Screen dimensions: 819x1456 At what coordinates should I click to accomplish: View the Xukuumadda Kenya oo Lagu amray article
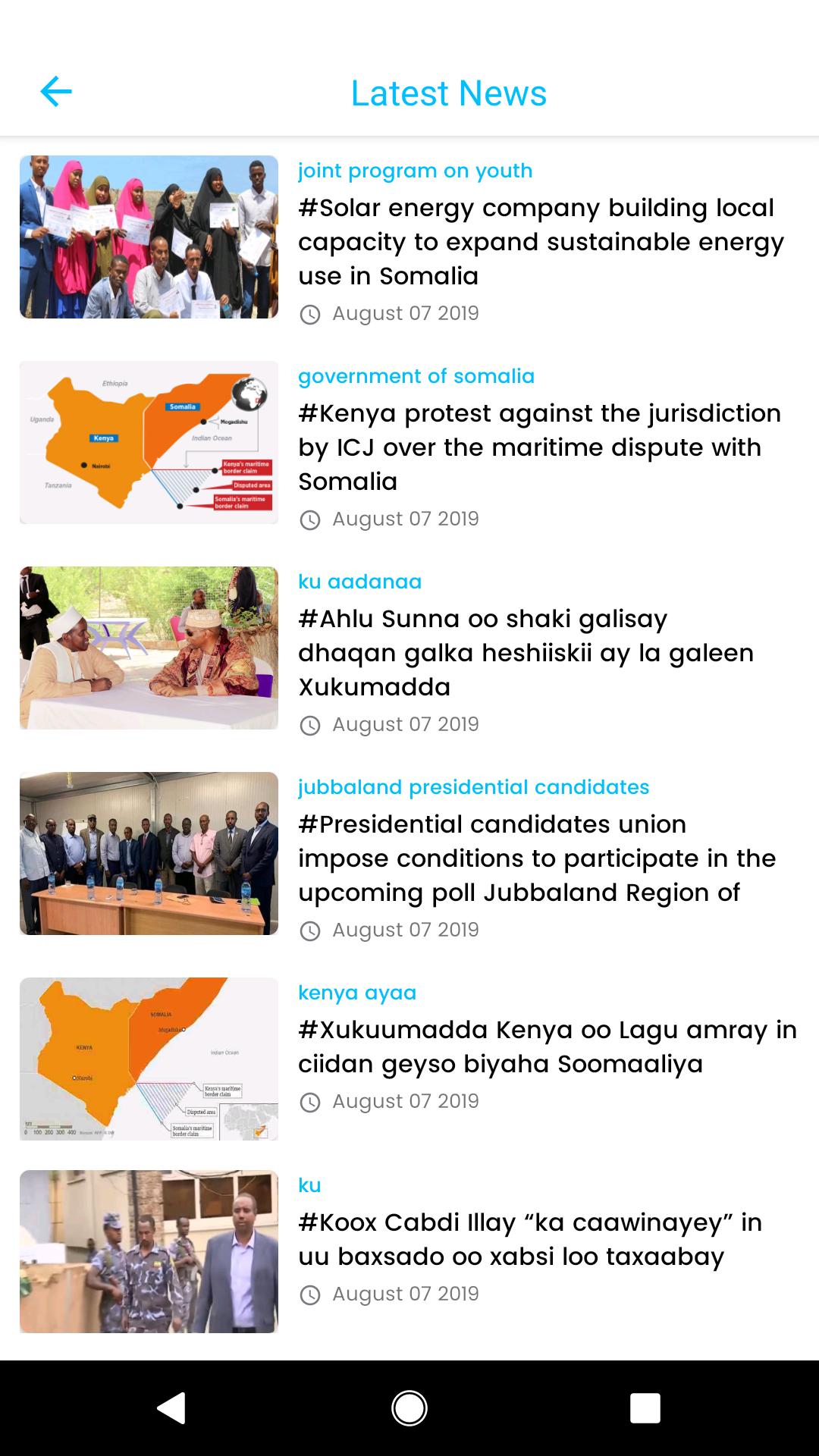point(547,1046)
